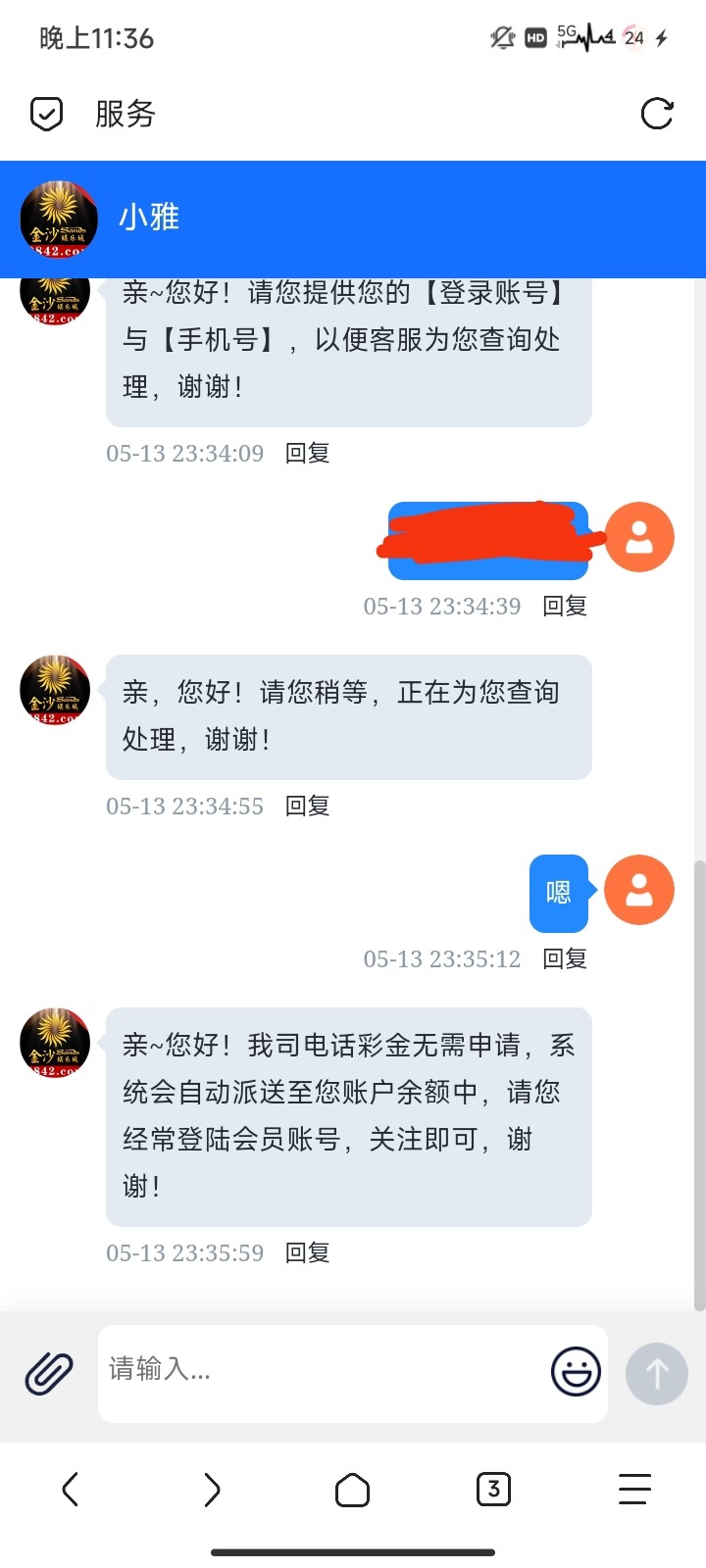Go back in the browser
The height and width of the screenshot is (1568, 706).
(x=71, y=1490)
